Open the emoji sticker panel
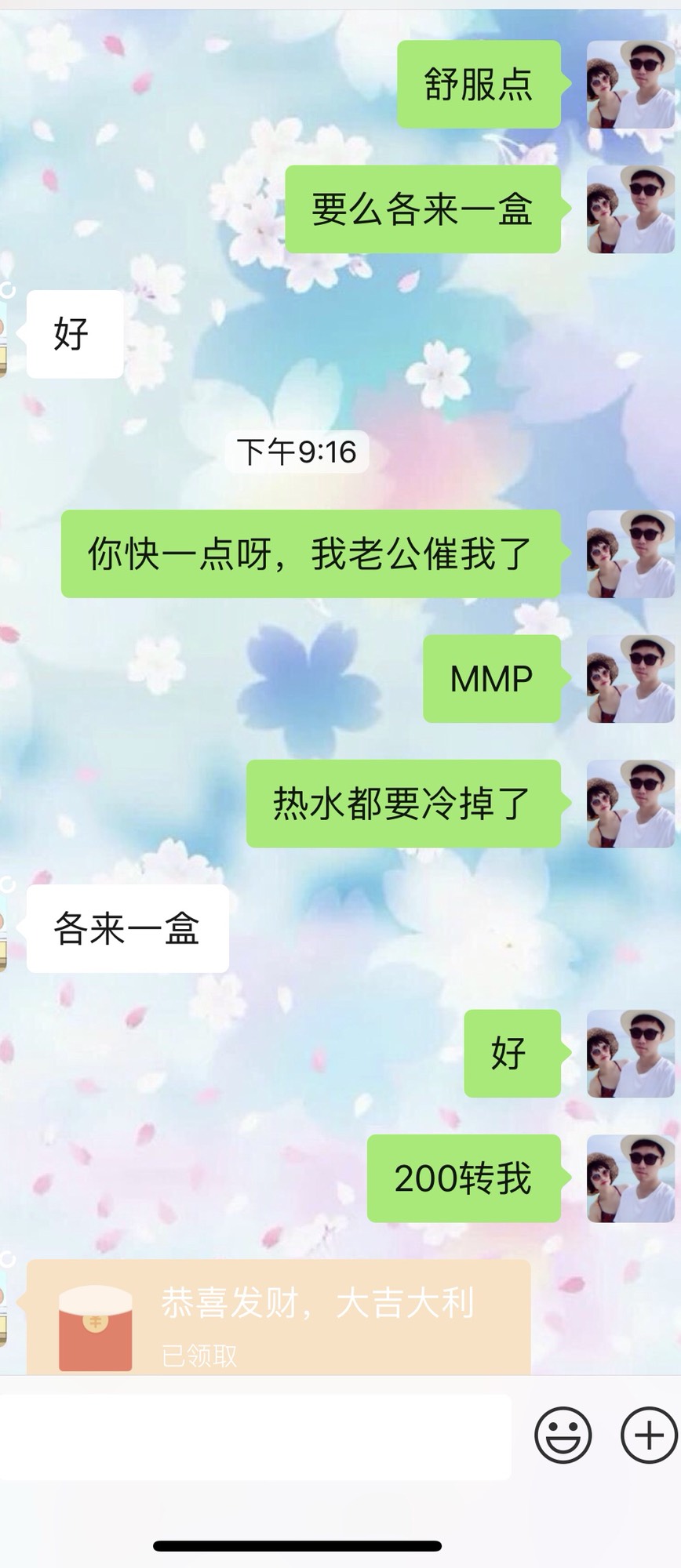 (563, 1435)
